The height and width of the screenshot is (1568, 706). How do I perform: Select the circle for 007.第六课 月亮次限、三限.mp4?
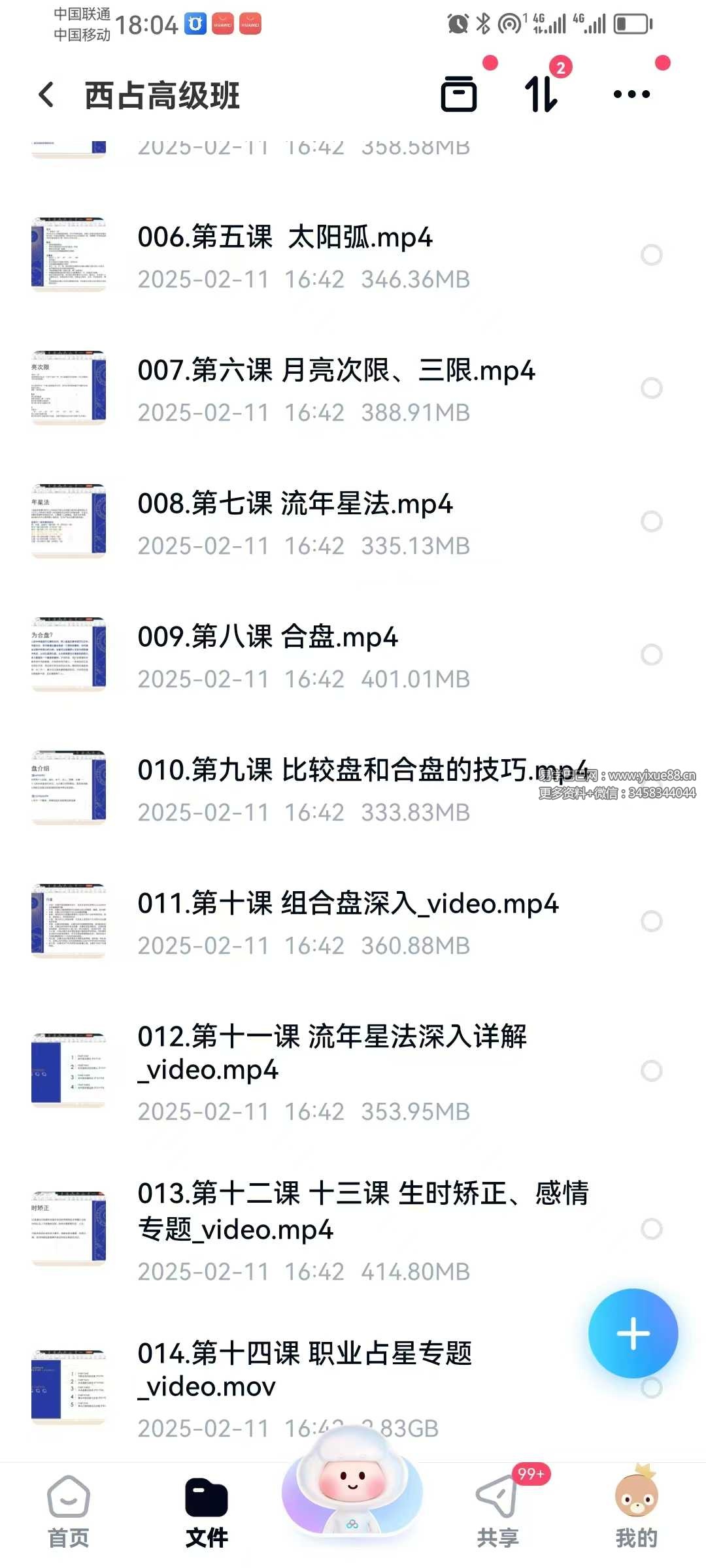coord(651,388)
